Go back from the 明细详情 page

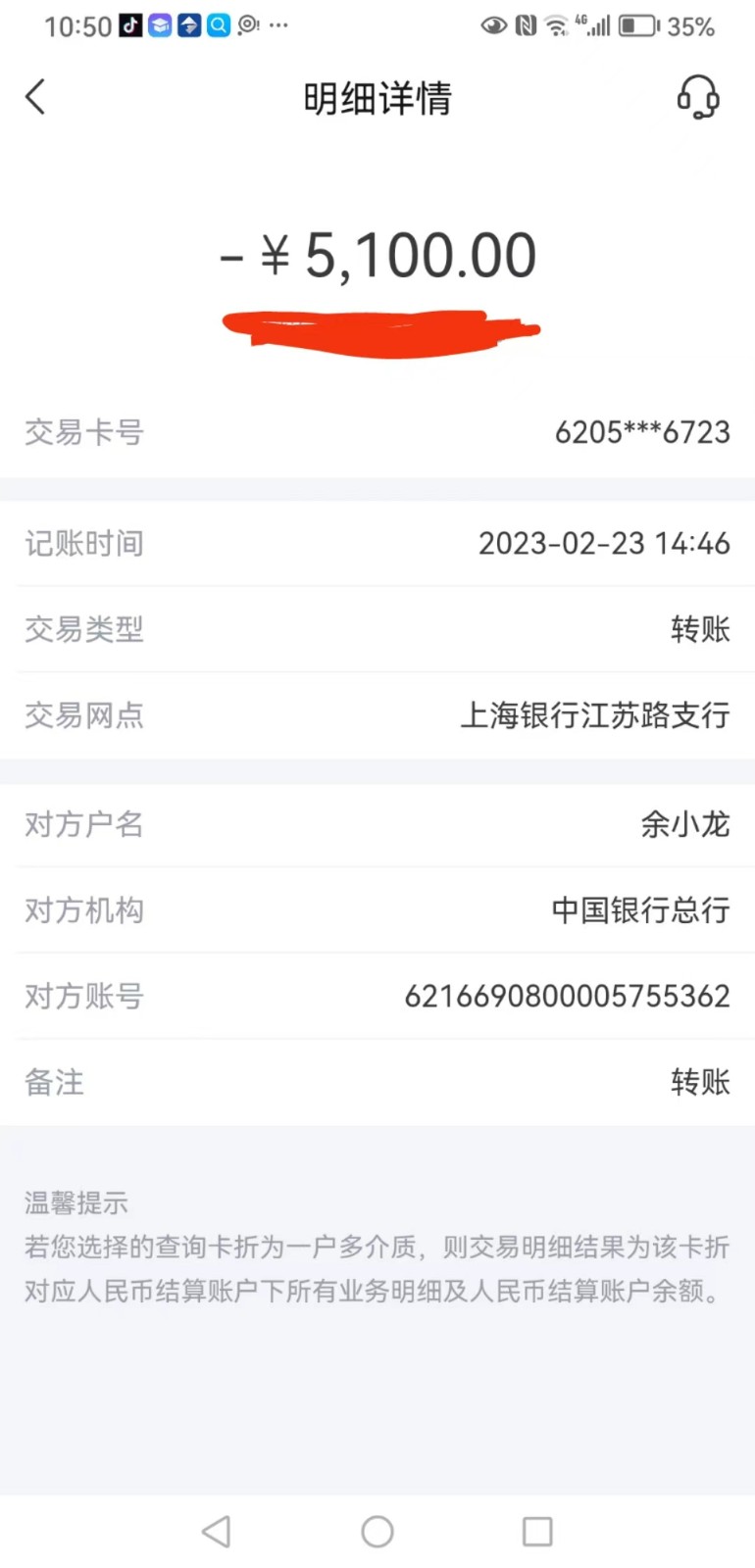click(x=35, y=97)
